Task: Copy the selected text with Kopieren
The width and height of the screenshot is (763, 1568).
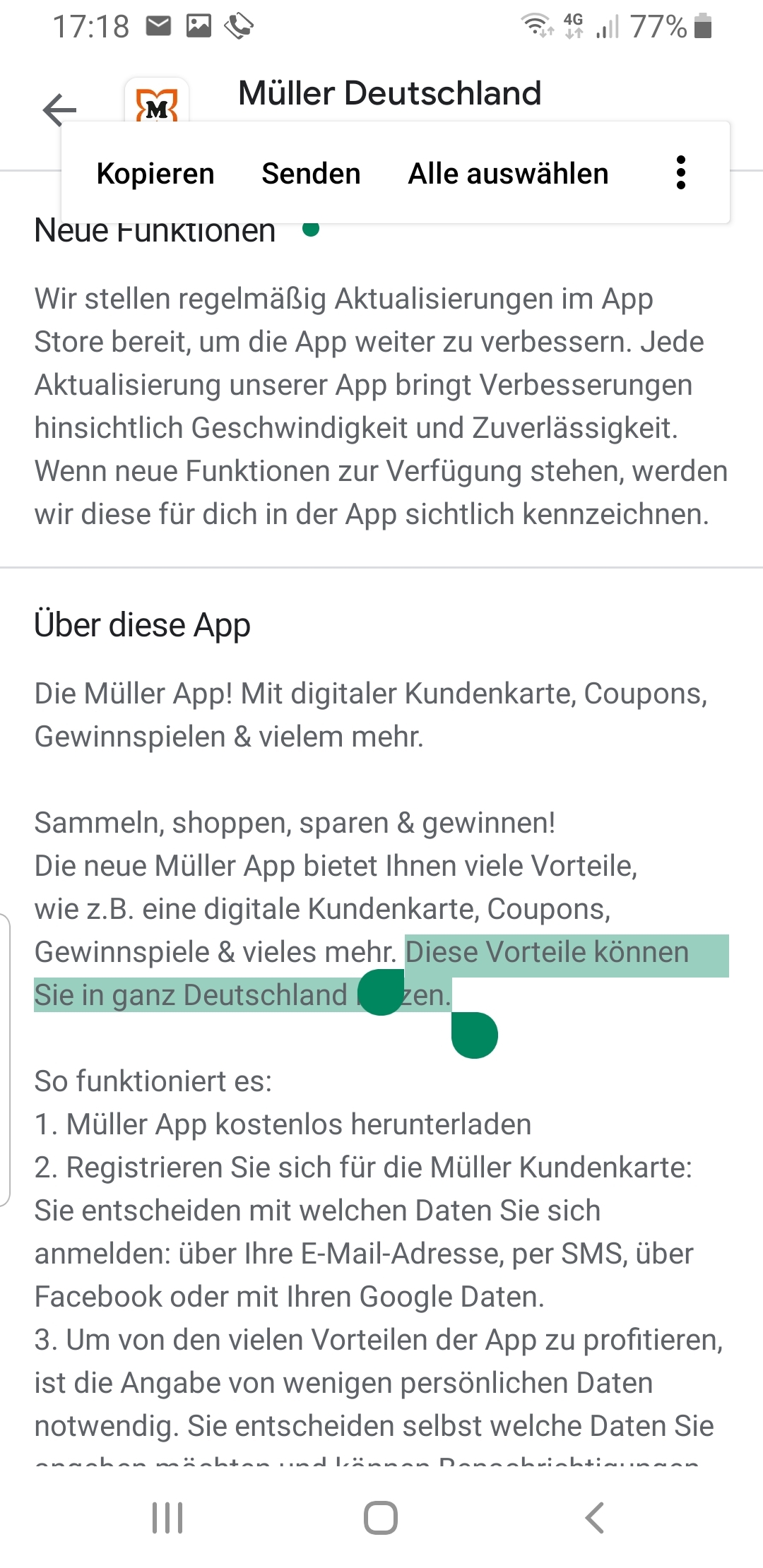Action: [155, 174]
